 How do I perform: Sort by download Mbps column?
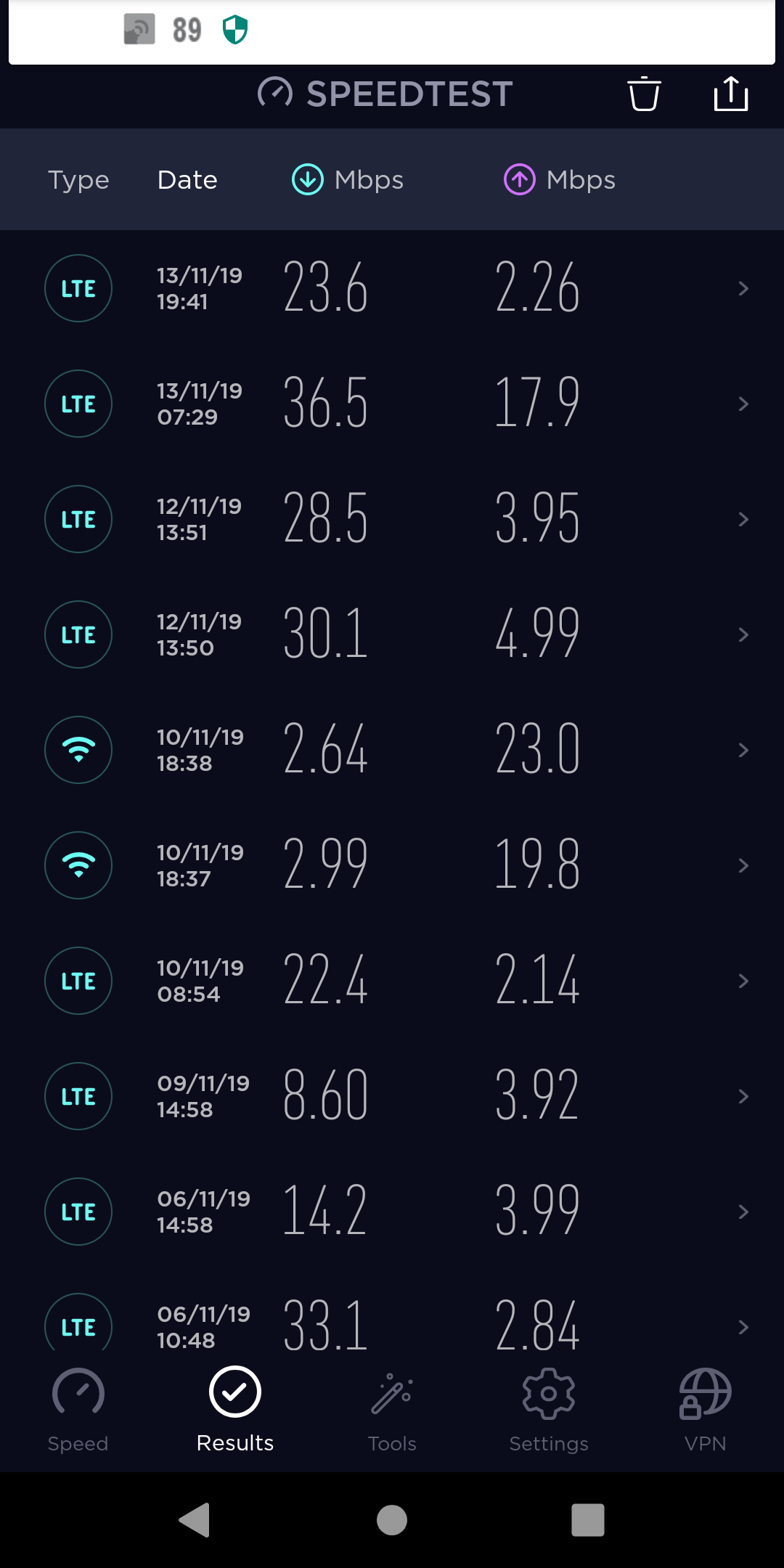[x=348, y=180]
